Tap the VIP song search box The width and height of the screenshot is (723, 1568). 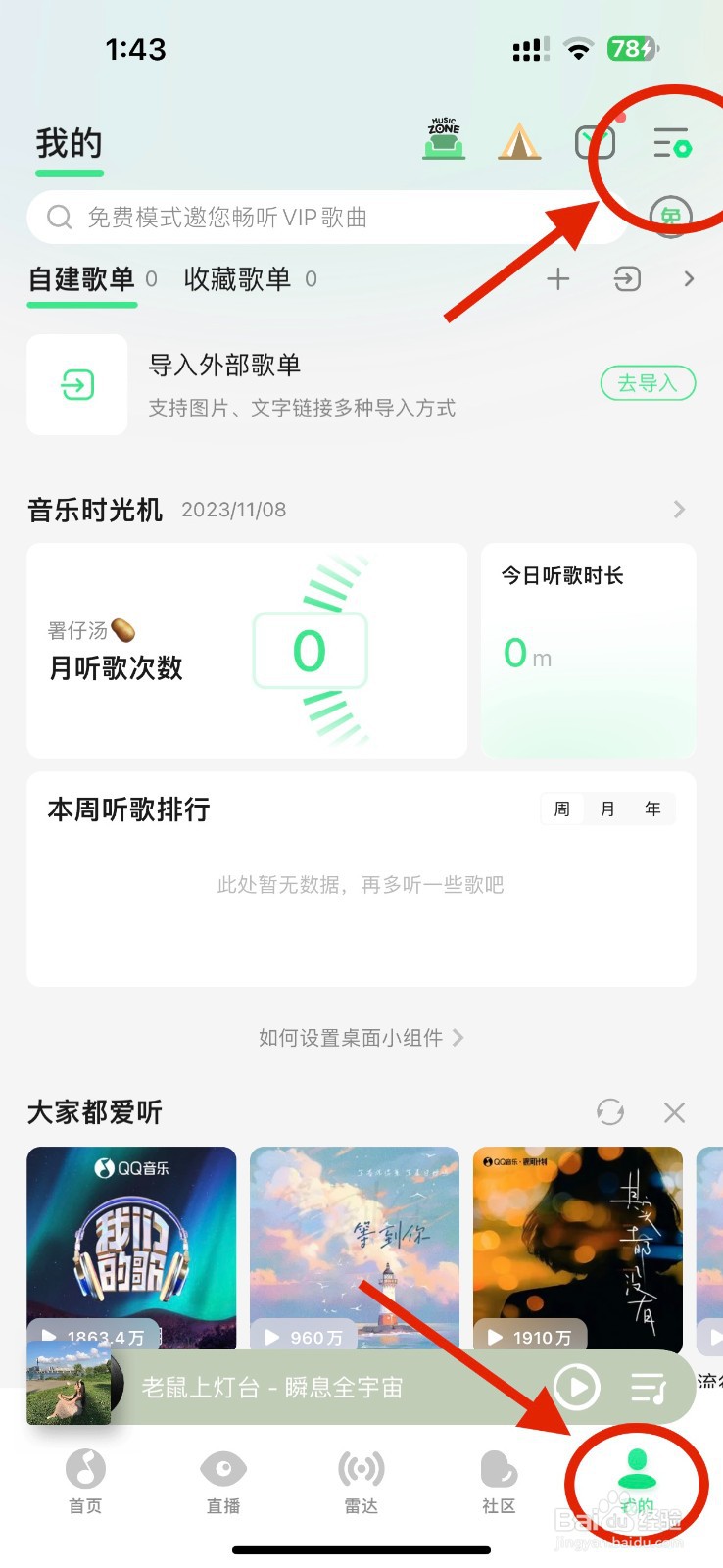328,217
